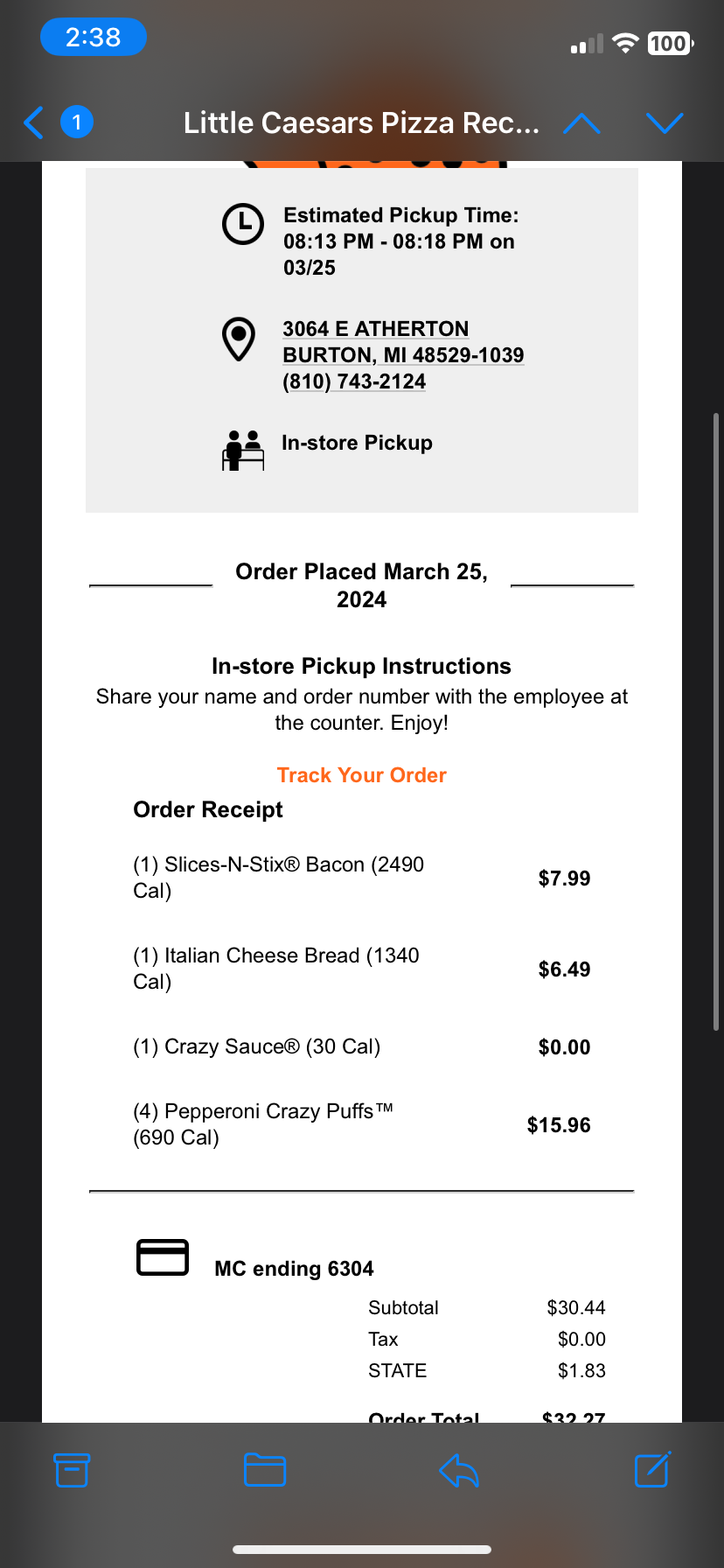
Task: Archive this email
Action: (x=72, y=1470)
